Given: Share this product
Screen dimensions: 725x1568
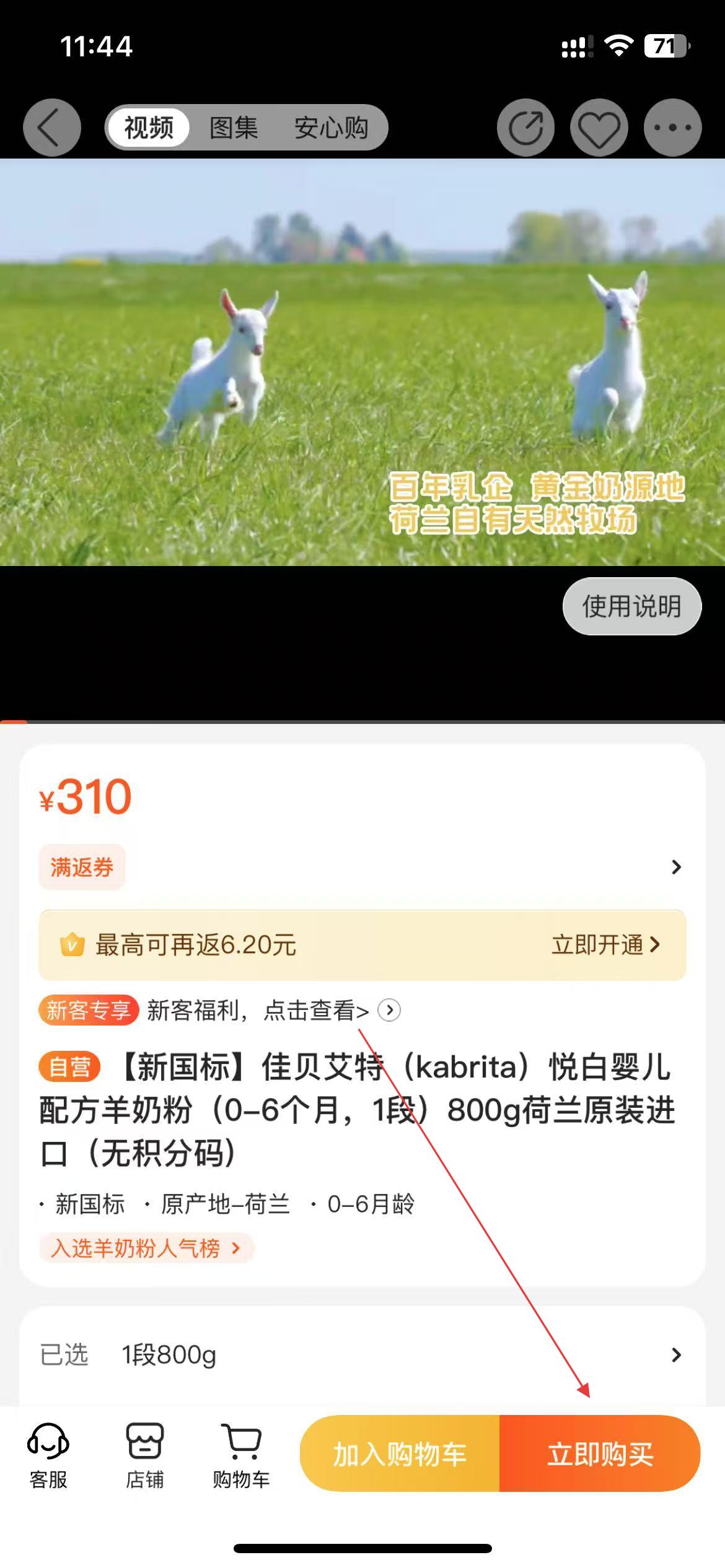Looking at the screenshot, I should click(525, 128).
